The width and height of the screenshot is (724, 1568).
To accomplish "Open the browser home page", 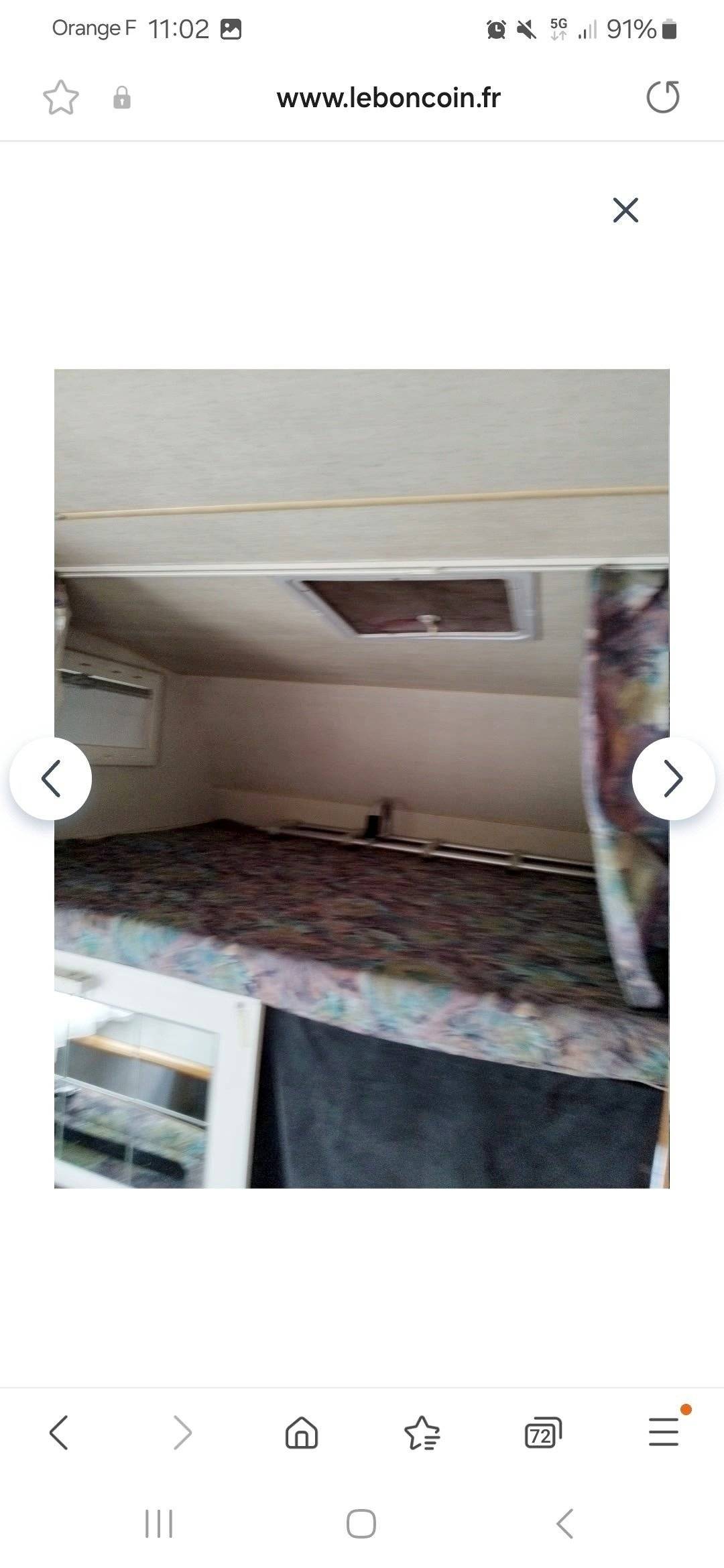I will point(302,1433).
